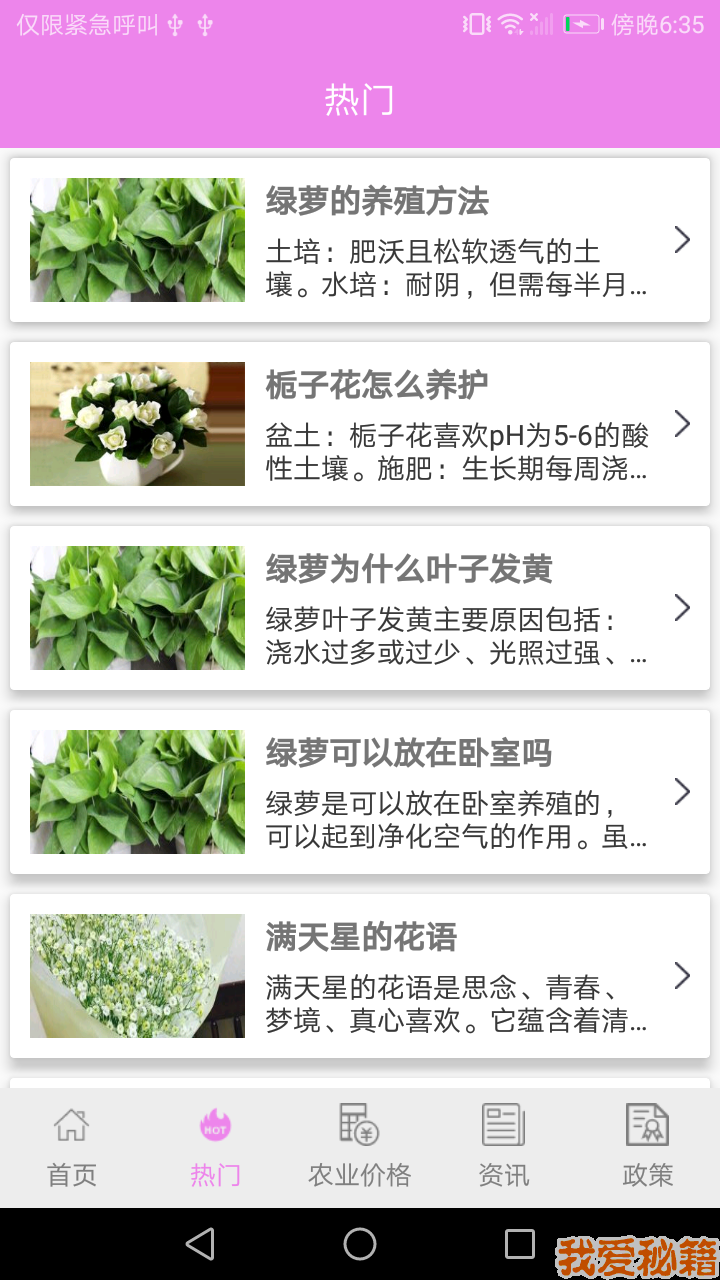Open the 栀子花怎么养护 article
The image size is (720, 1280).
click(x=360, y=424)
